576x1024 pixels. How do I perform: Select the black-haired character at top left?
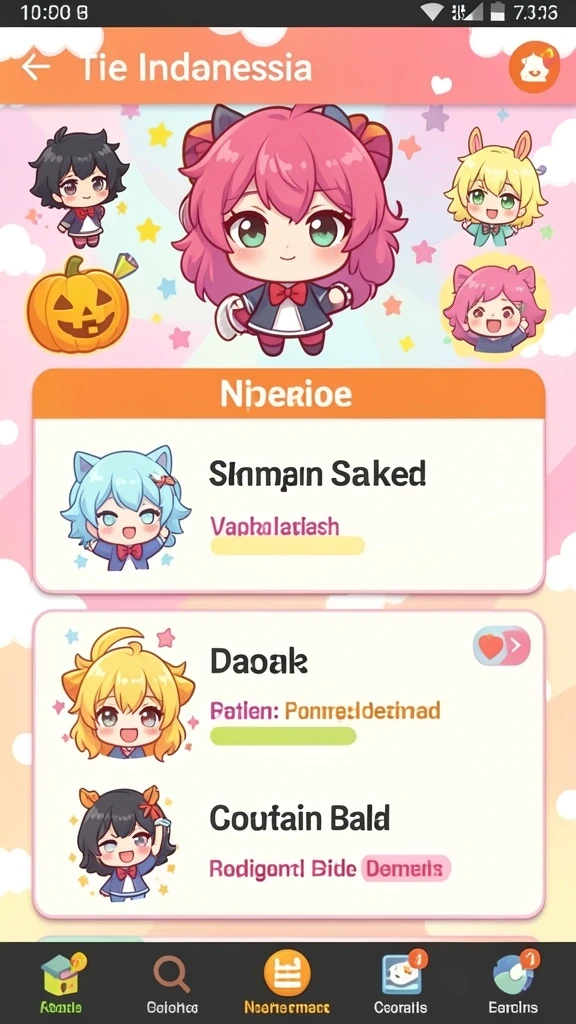[77, 187]
